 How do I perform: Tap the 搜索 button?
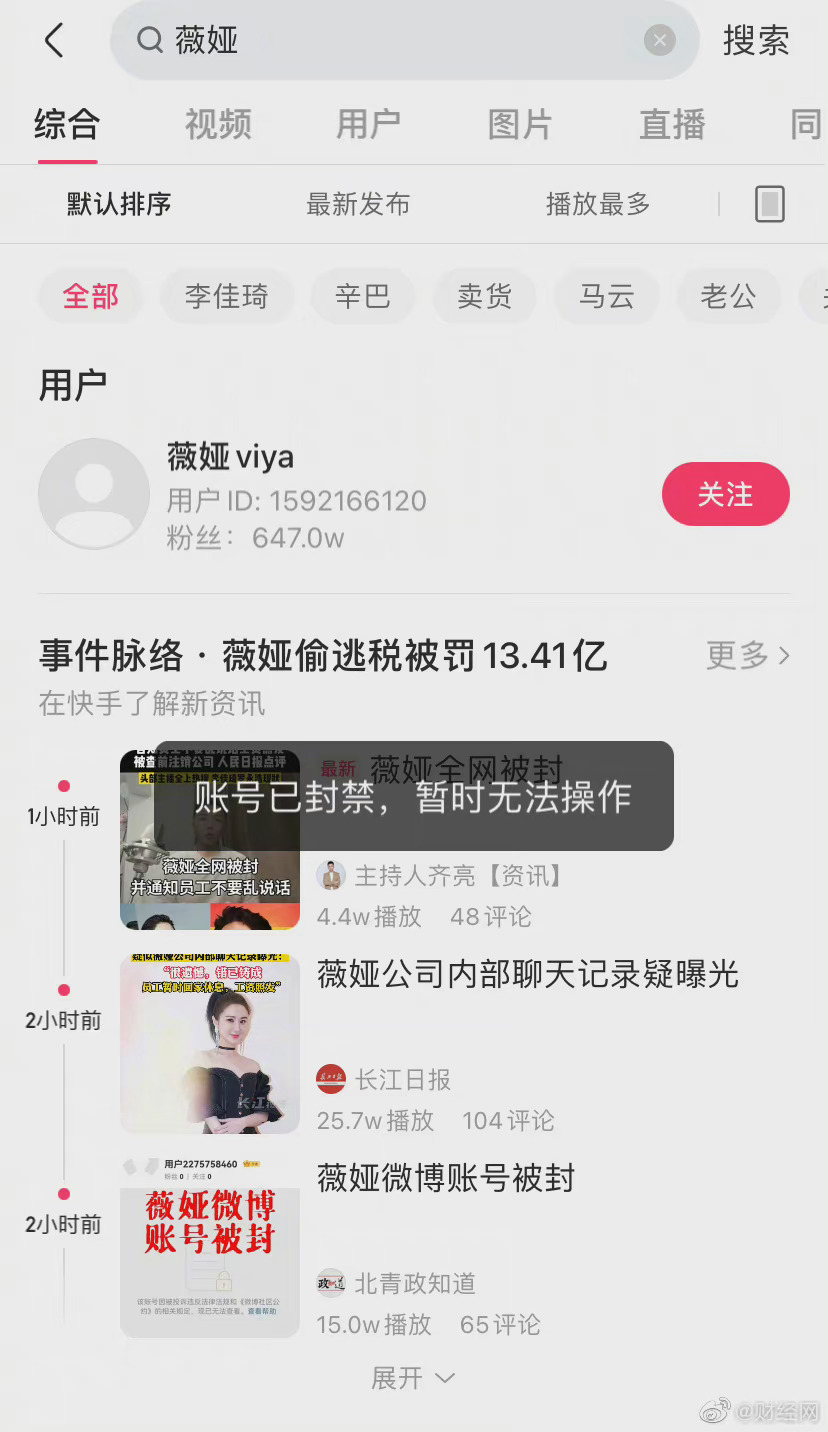point(756,40)
